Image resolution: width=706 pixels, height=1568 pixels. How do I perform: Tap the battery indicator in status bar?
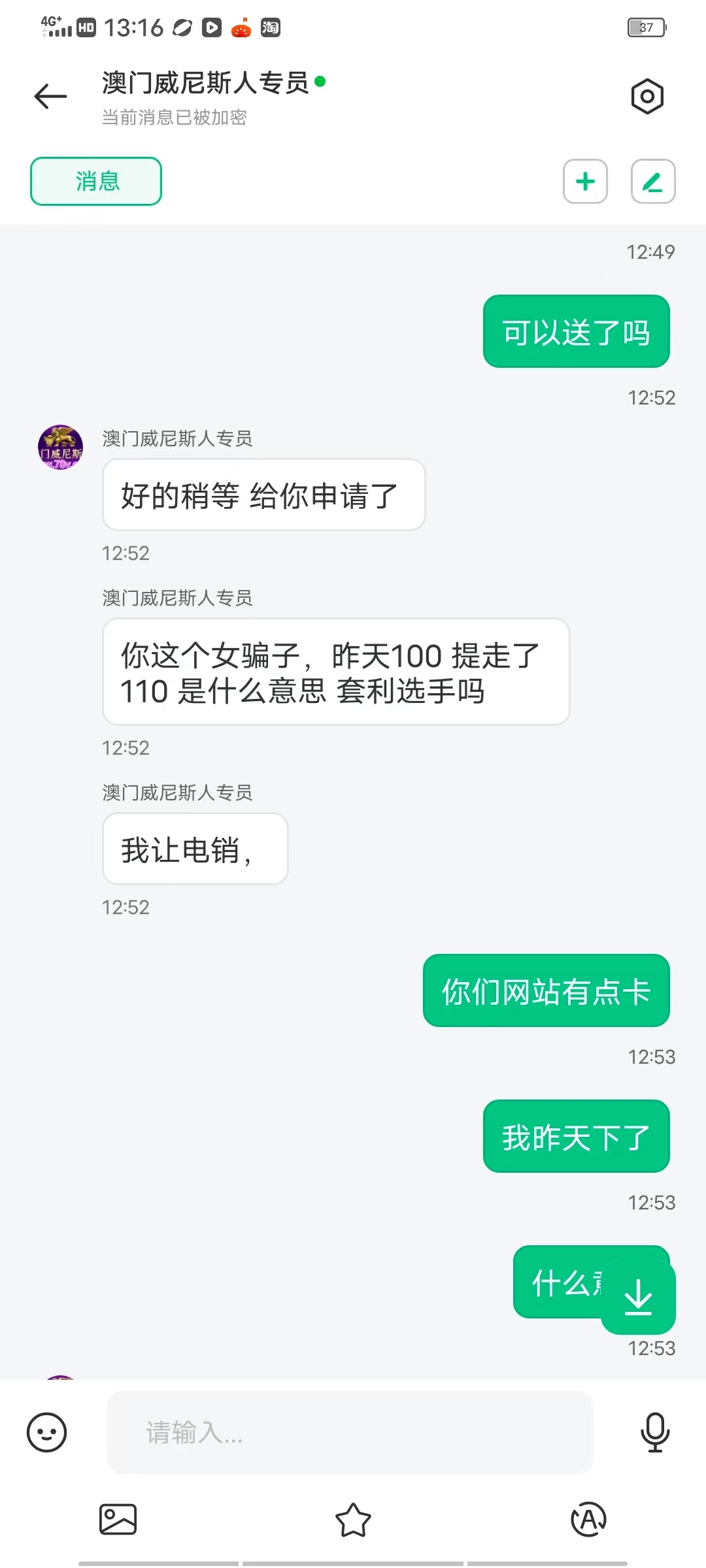646,27
